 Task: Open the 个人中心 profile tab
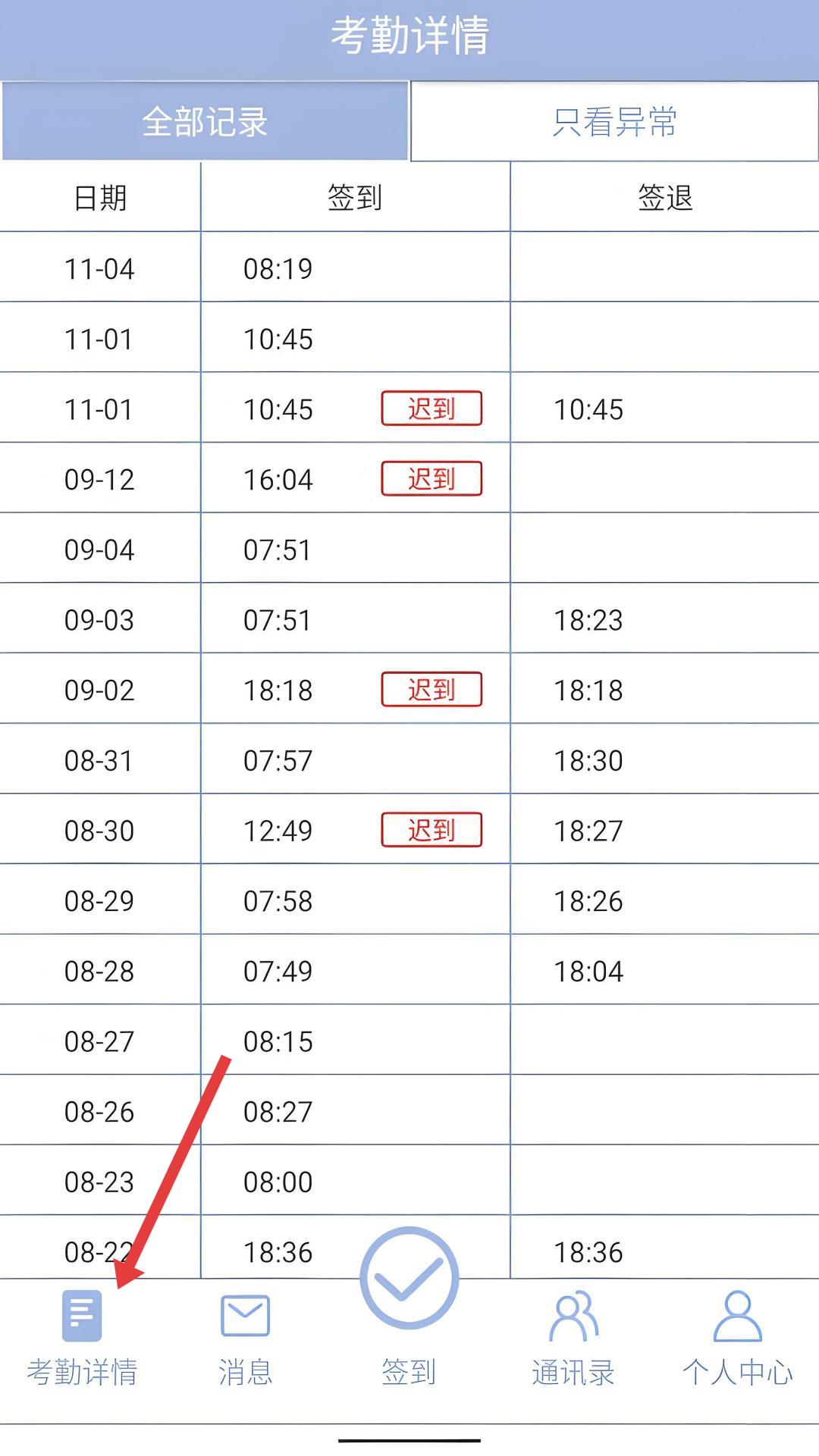737,1339
